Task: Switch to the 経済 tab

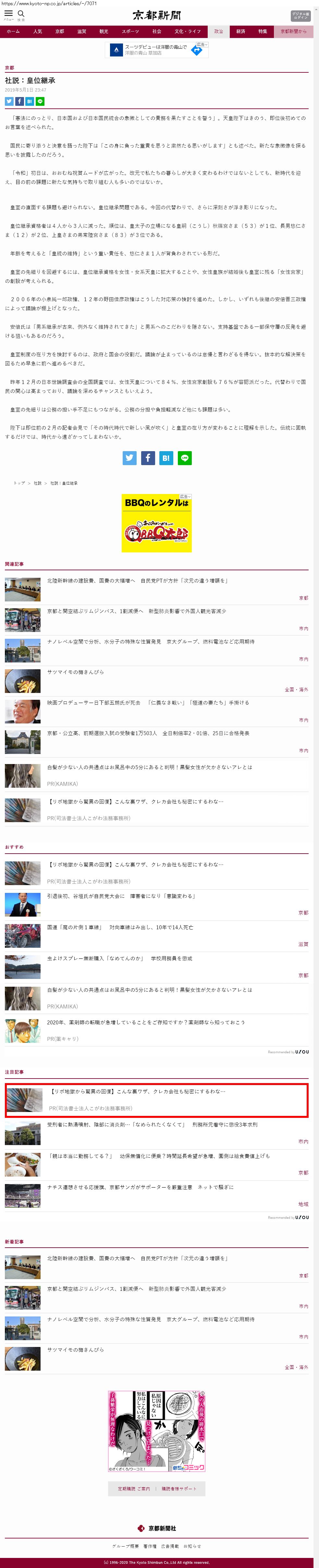Action: (x=240, y=31)
